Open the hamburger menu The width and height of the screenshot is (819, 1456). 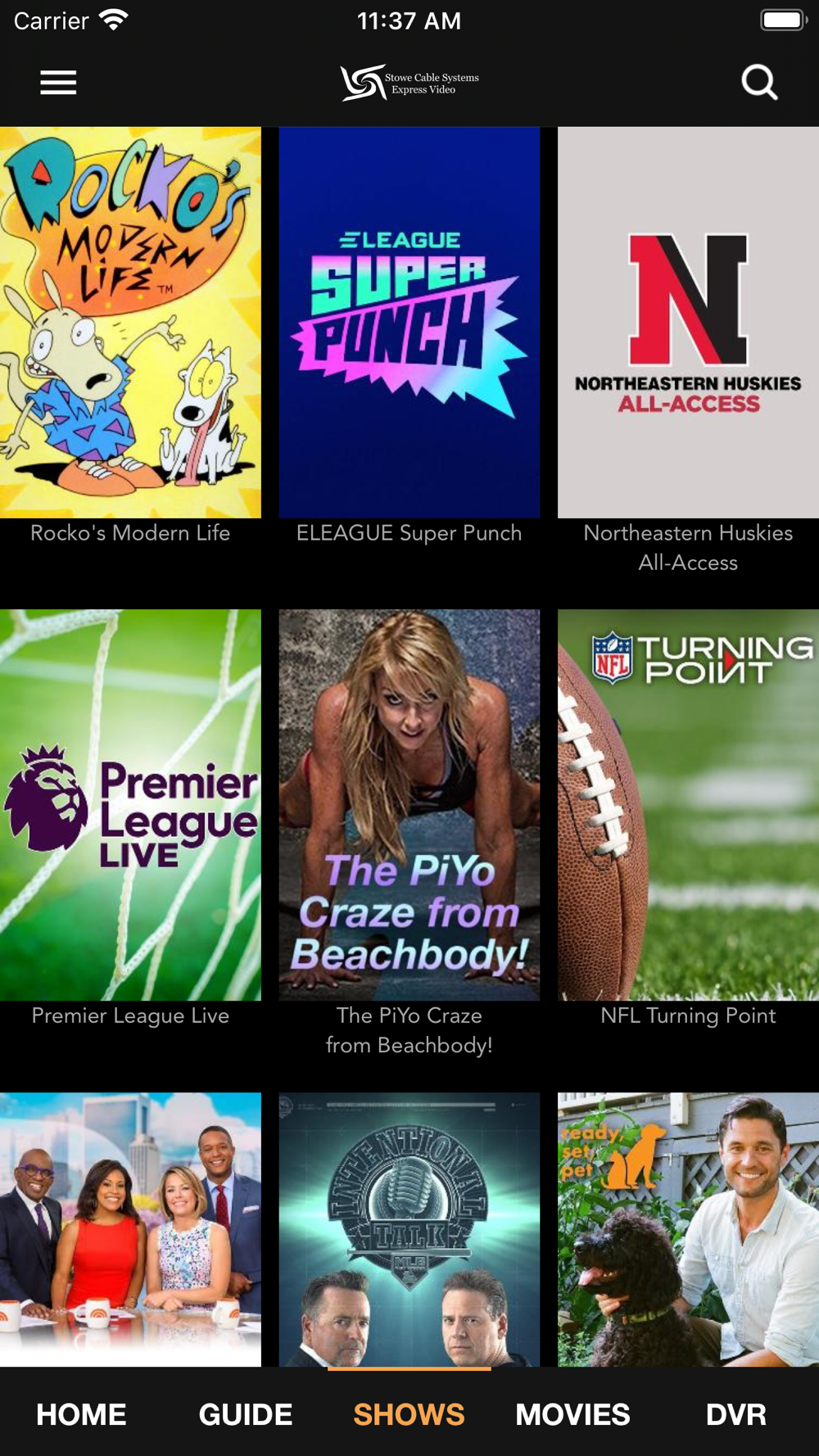pyautogui.click(x=58, y=83)
